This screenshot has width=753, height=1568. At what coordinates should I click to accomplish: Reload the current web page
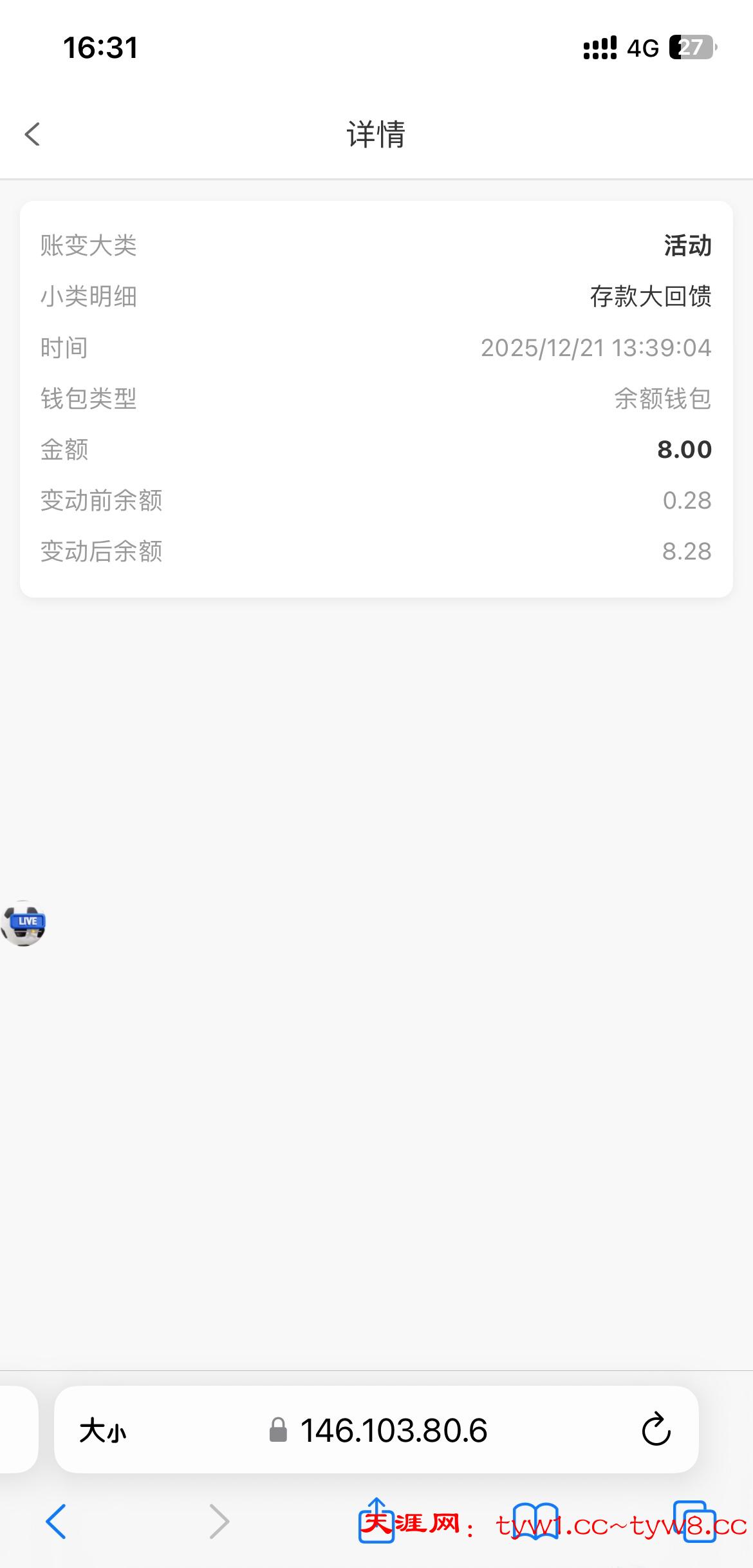click(656, 1431)
